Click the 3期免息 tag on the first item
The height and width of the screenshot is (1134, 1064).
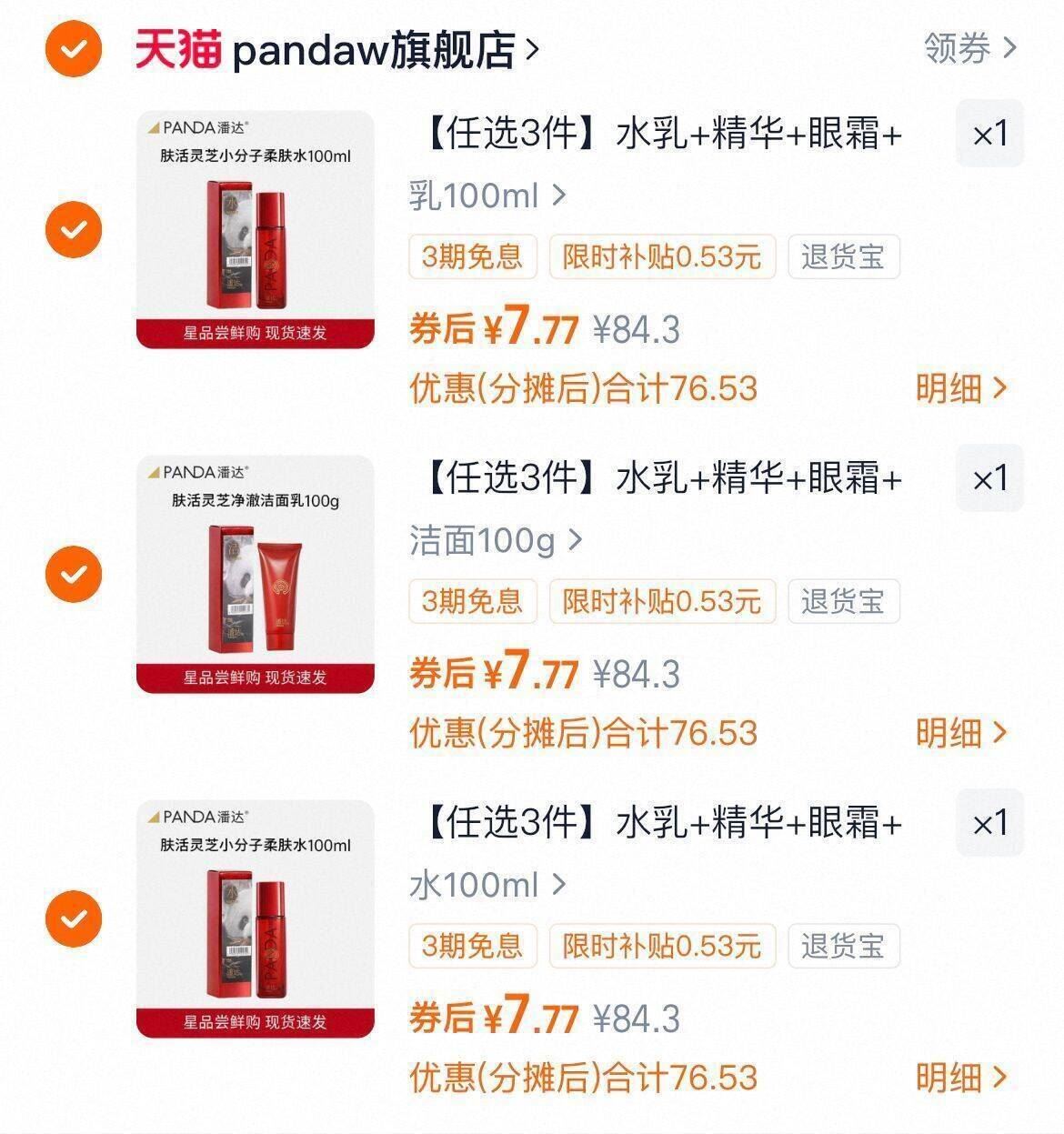pyautogui.click(x=471, y=257)
